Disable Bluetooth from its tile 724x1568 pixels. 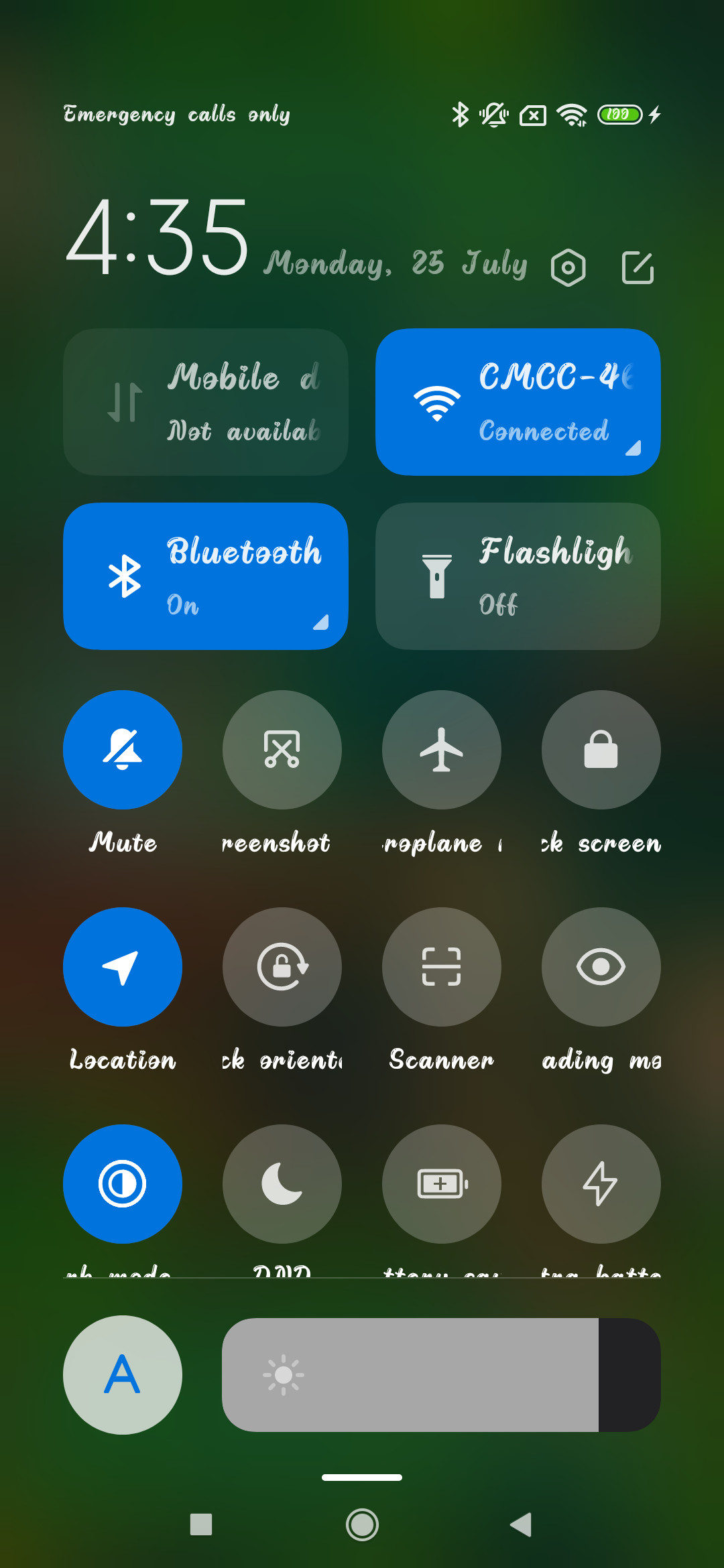pos(206,576)
